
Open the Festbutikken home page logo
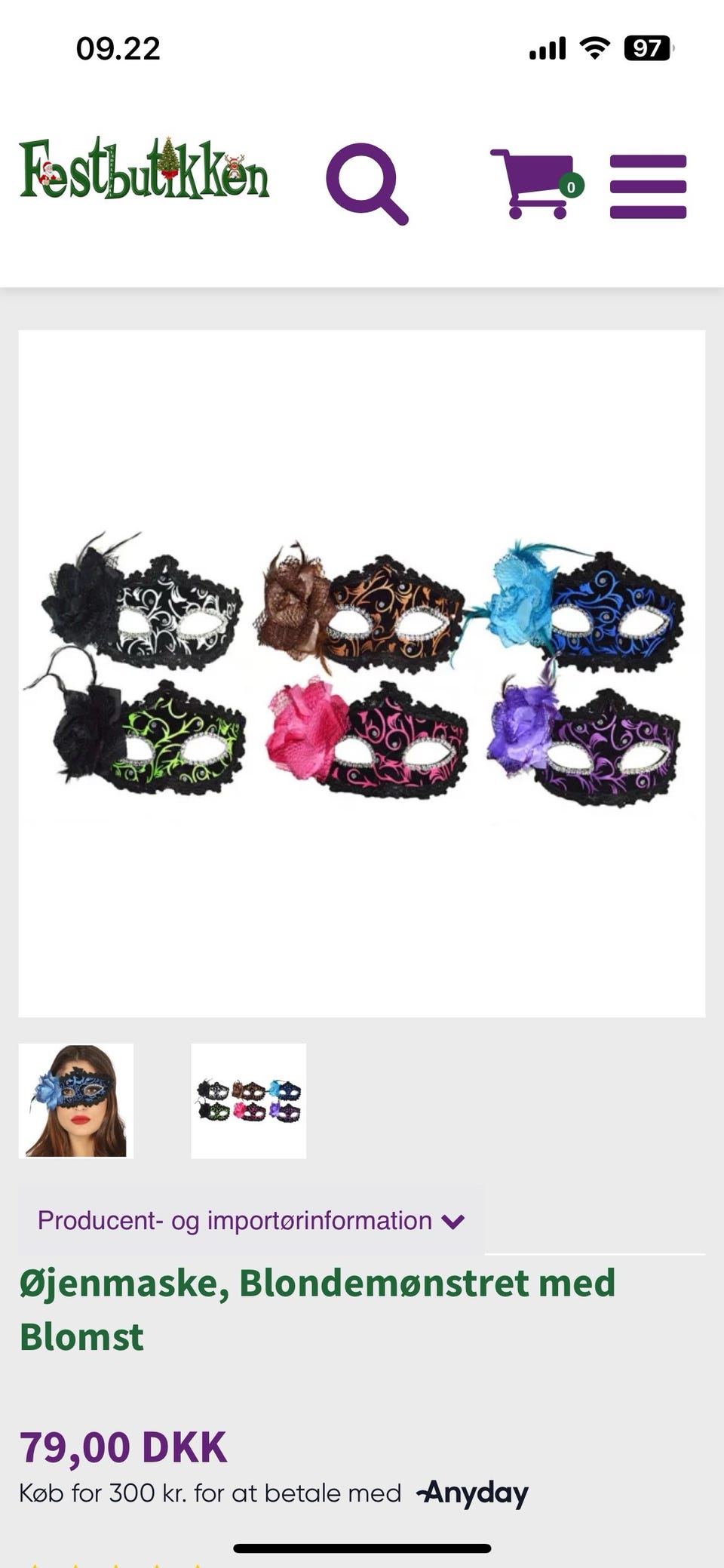pyautogui.click(x=144, y=169)
